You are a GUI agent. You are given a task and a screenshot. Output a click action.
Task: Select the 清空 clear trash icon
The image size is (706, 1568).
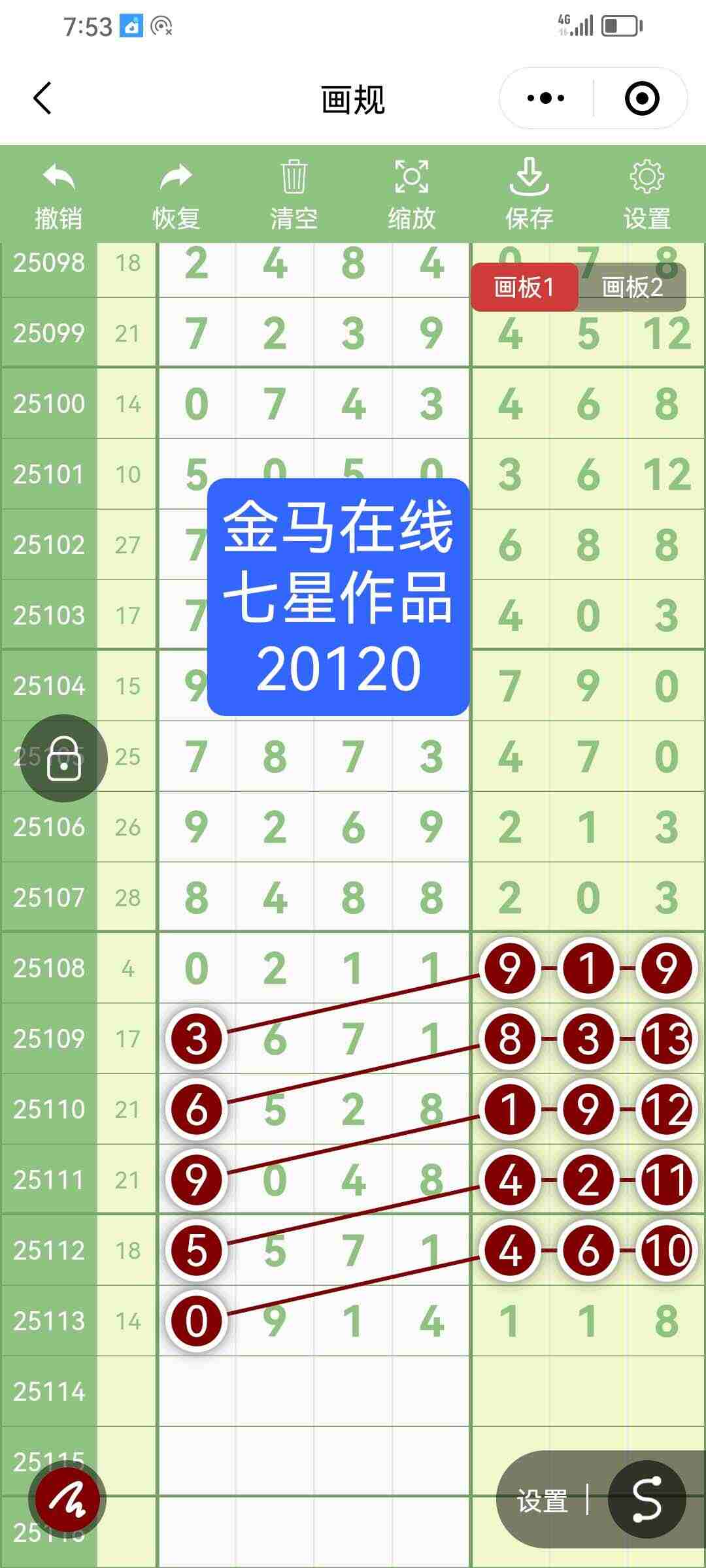click(294, 178)
